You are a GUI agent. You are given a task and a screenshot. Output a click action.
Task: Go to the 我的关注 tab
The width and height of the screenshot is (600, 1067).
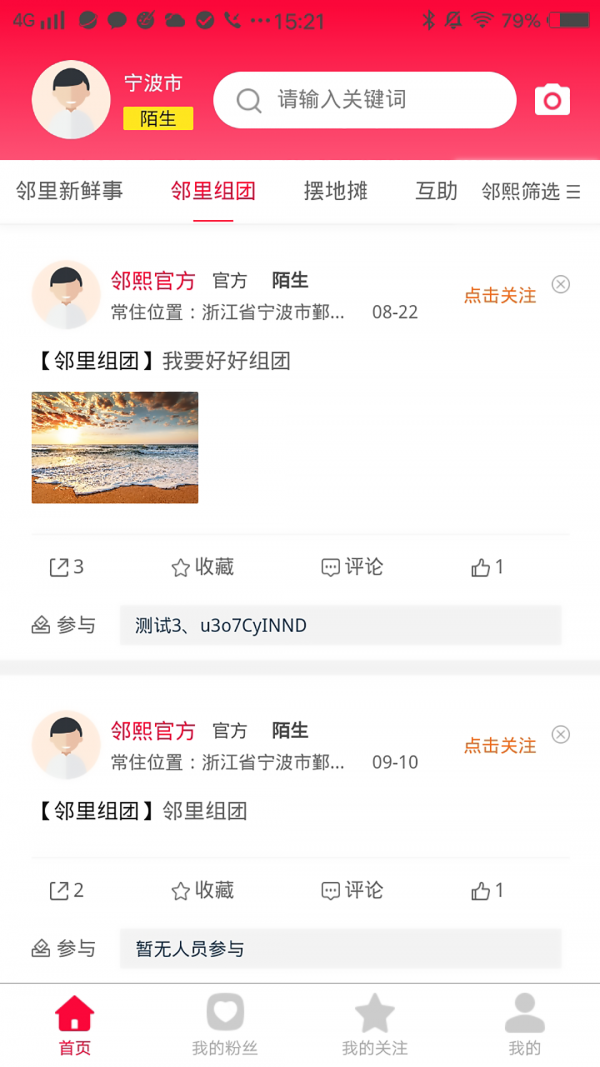coord(375,1025)
